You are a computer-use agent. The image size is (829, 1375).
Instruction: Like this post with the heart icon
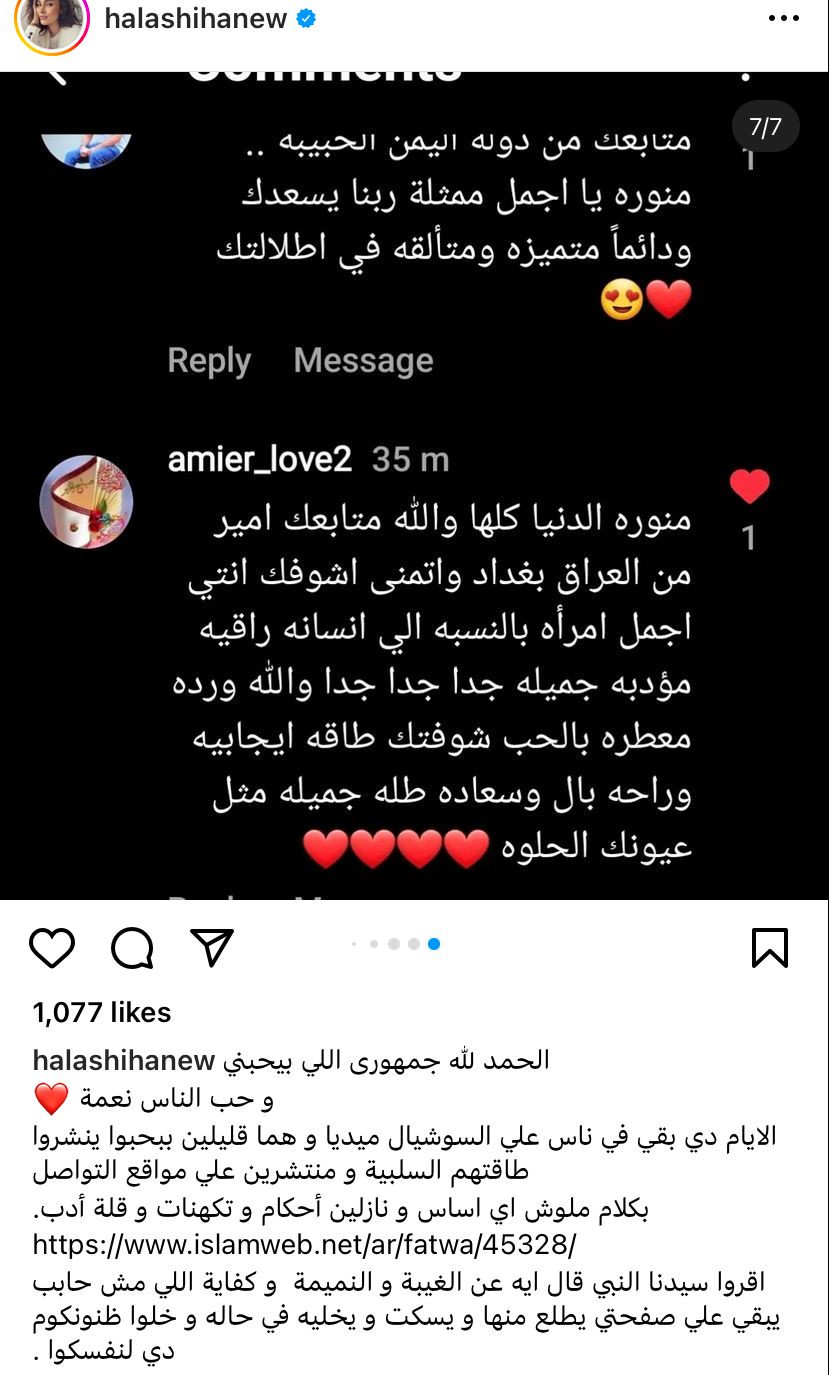click(52, 947)
